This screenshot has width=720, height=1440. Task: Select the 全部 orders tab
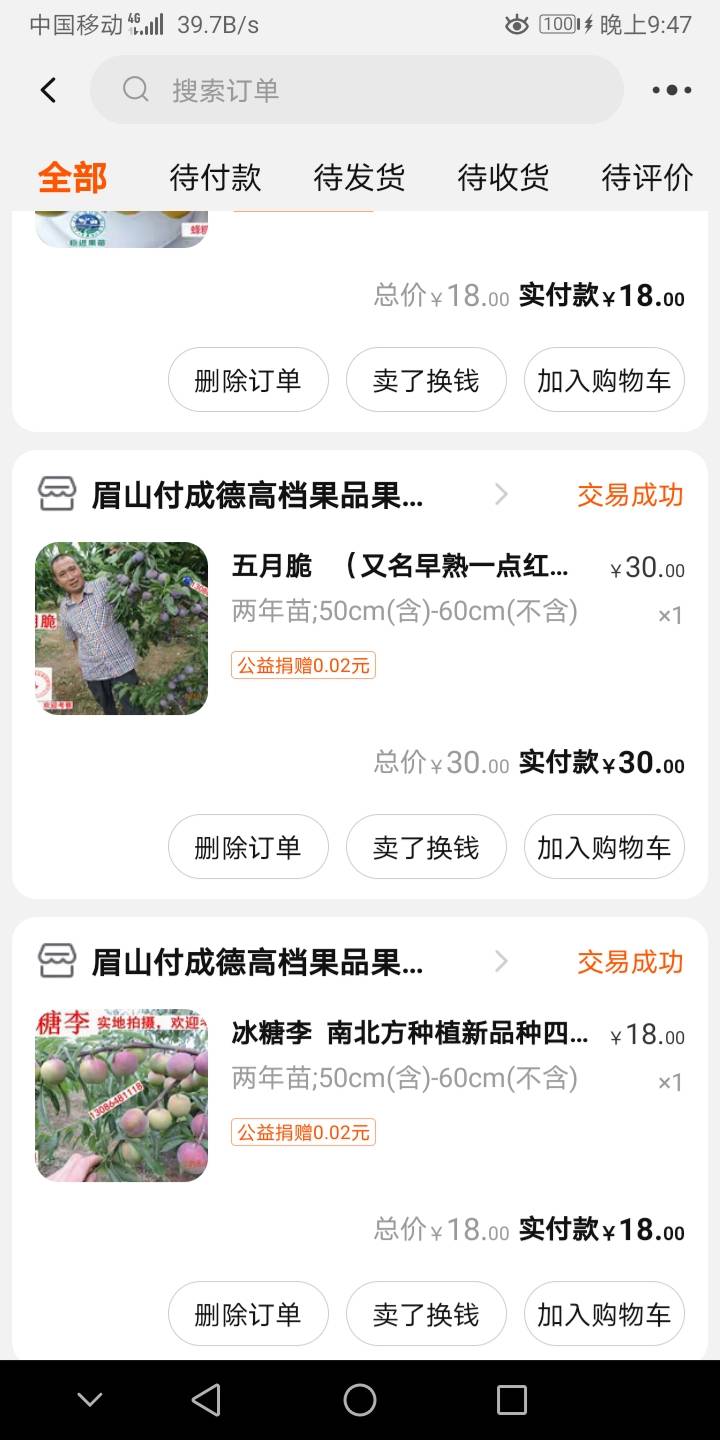72,178
